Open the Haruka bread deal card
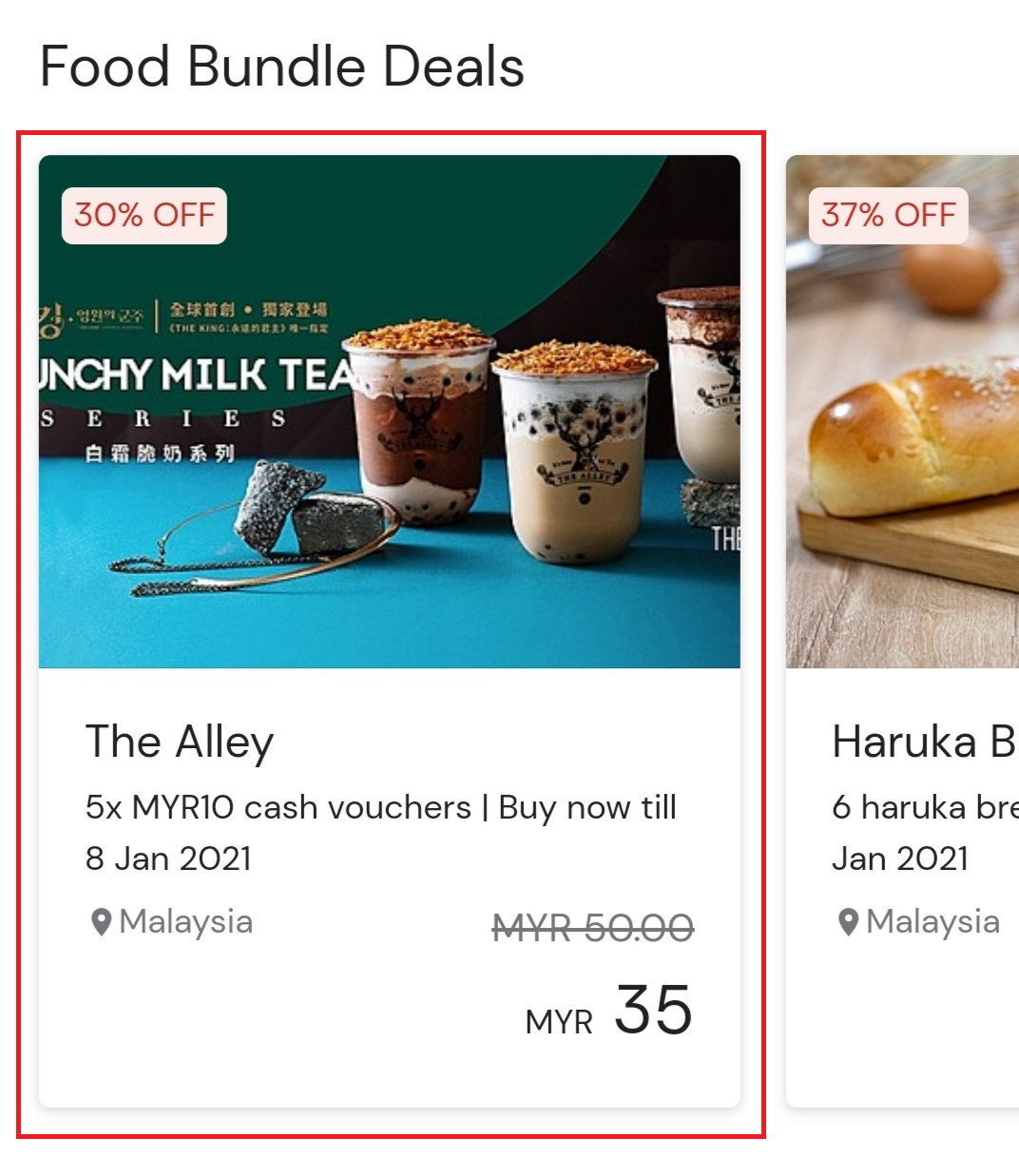 (x=903, y=629)
